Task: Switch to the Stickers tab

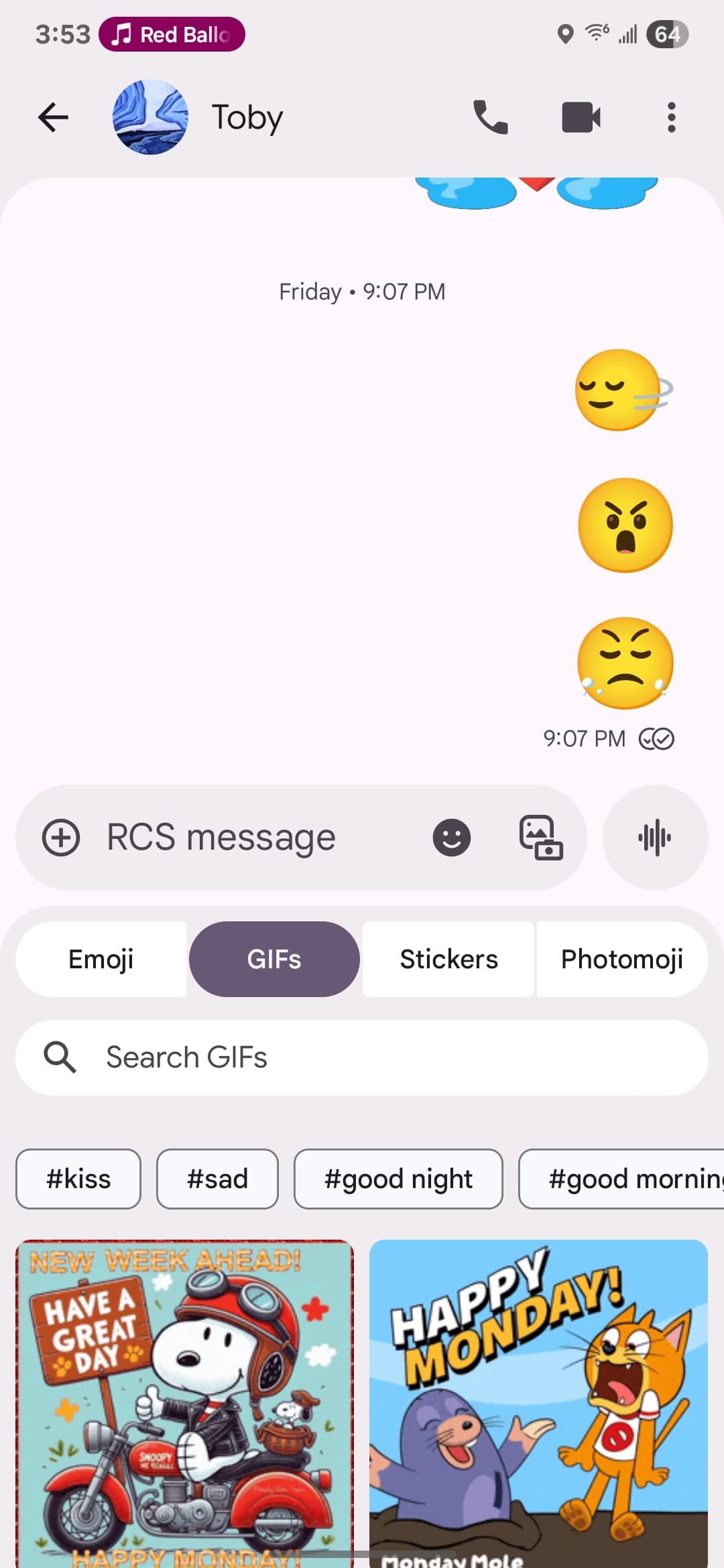Action: click(448, 959)
